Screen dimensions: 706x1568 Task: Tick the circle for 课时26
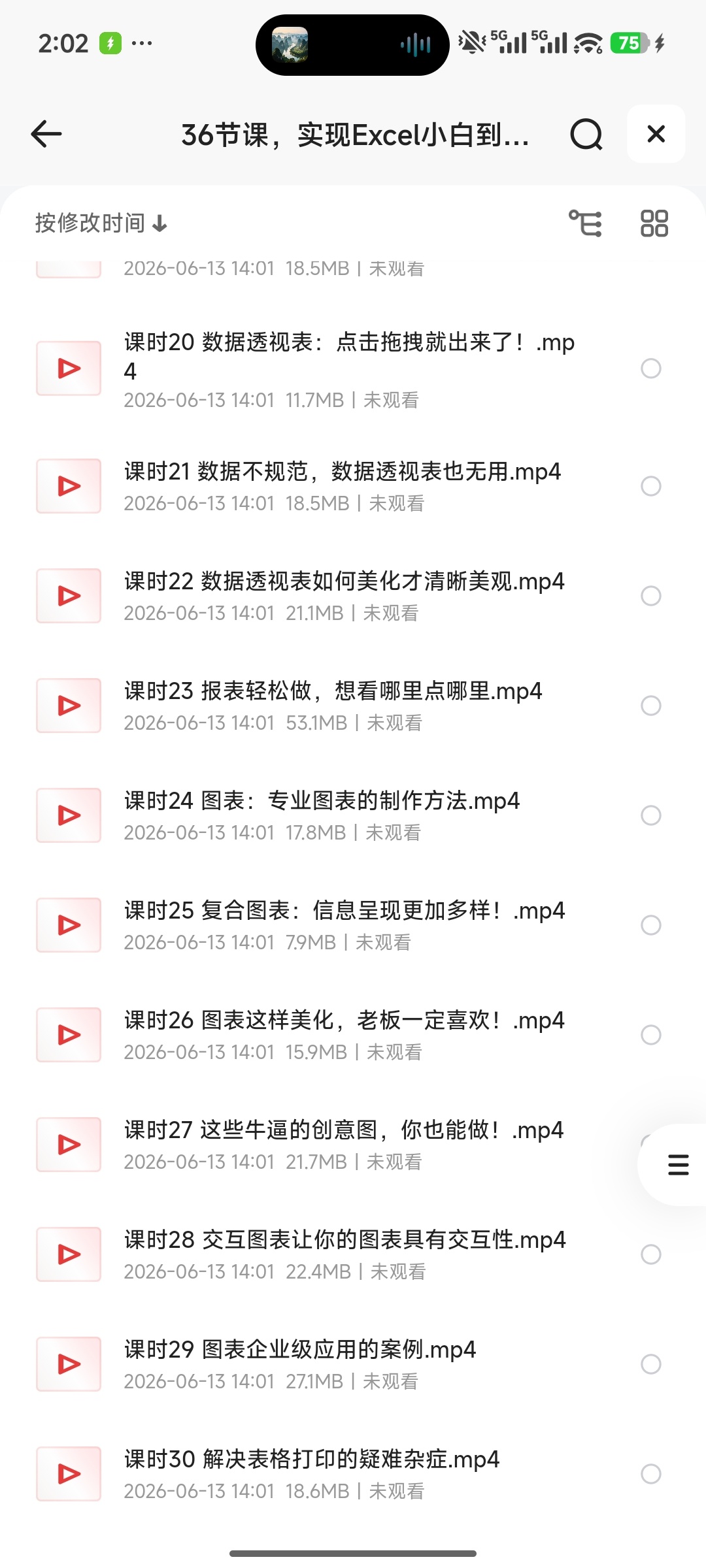tap(651, 1035)
